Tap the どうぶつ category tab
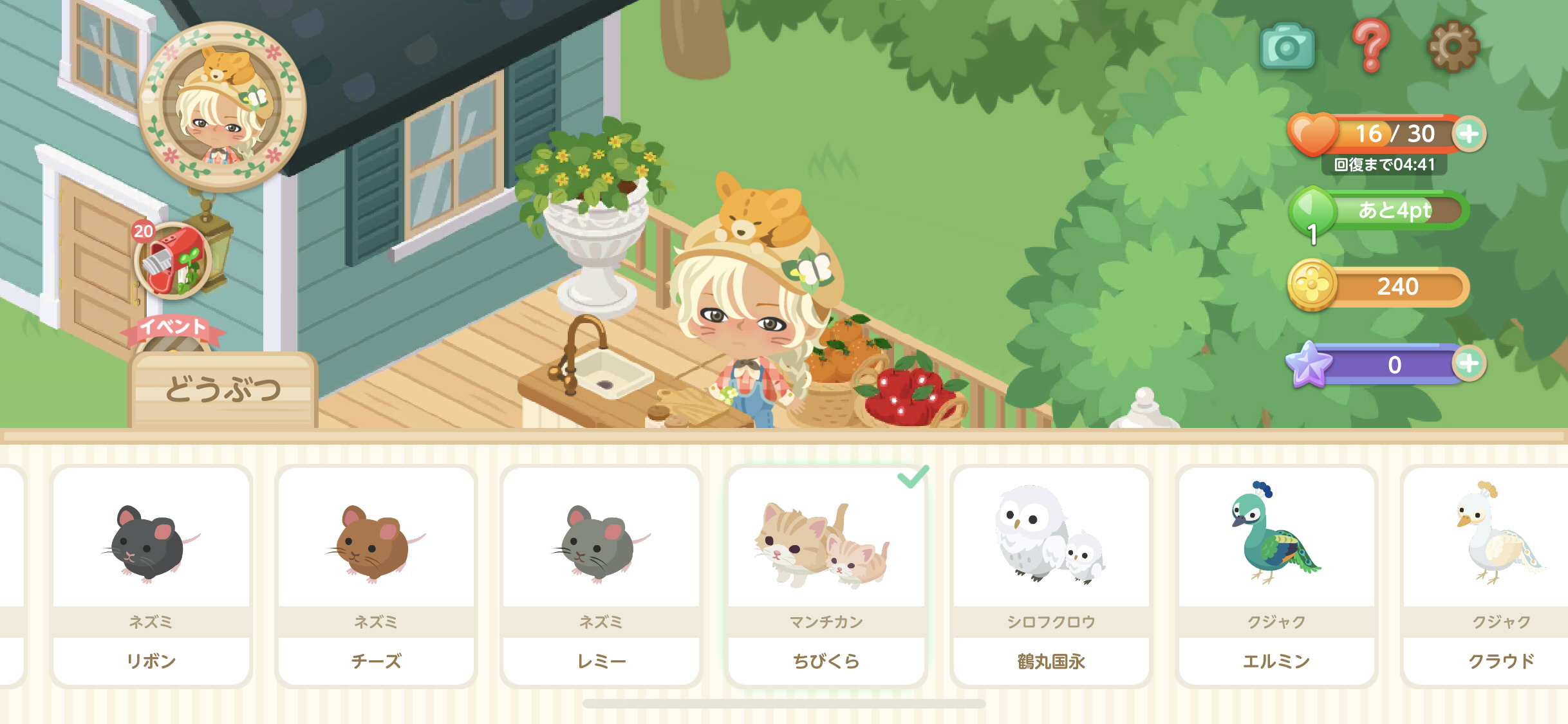 (x=223, y=390)
